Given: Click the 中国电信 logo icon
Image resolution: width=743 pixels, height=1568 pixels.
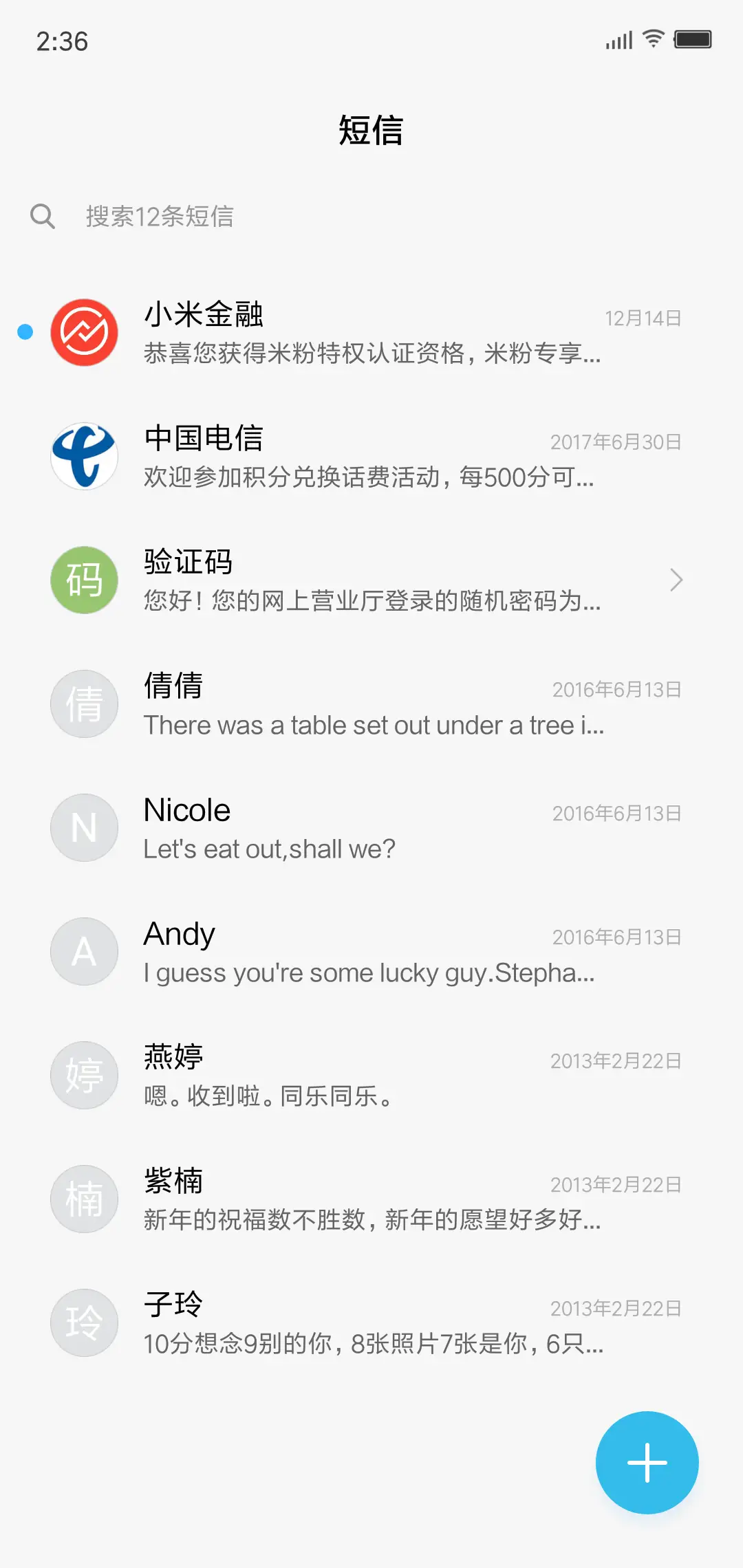Looking at the screenshot, I should tap(84, 456).
